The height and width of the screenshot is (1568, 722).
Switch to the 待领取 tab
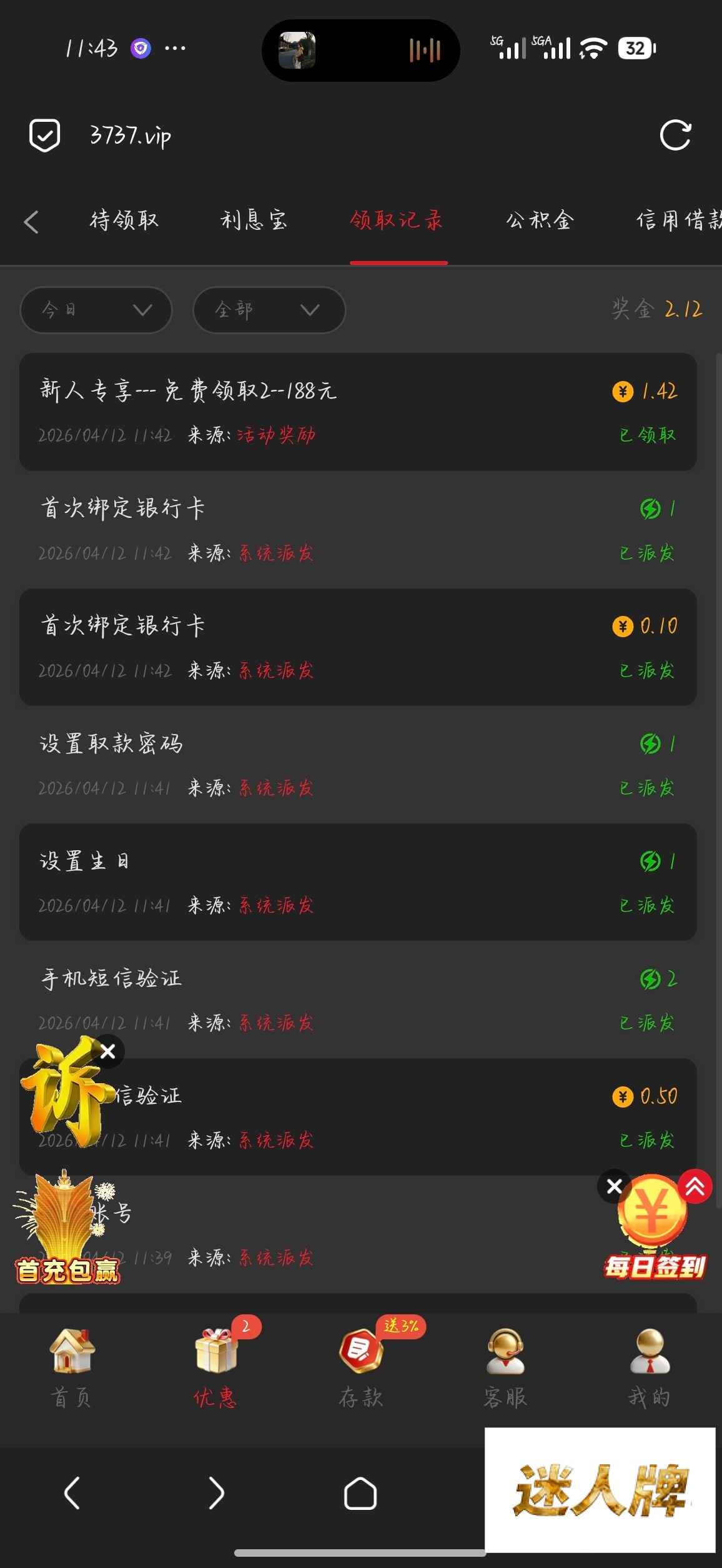pyautogui.click(x=124, y=221)
